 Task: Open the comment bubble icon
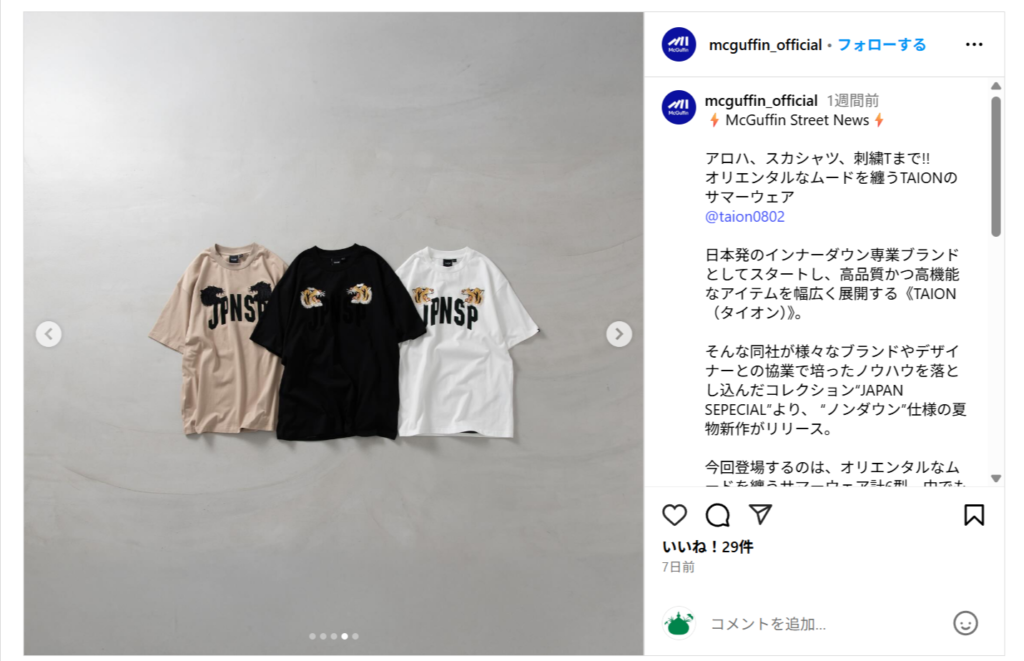click(718, 515)
